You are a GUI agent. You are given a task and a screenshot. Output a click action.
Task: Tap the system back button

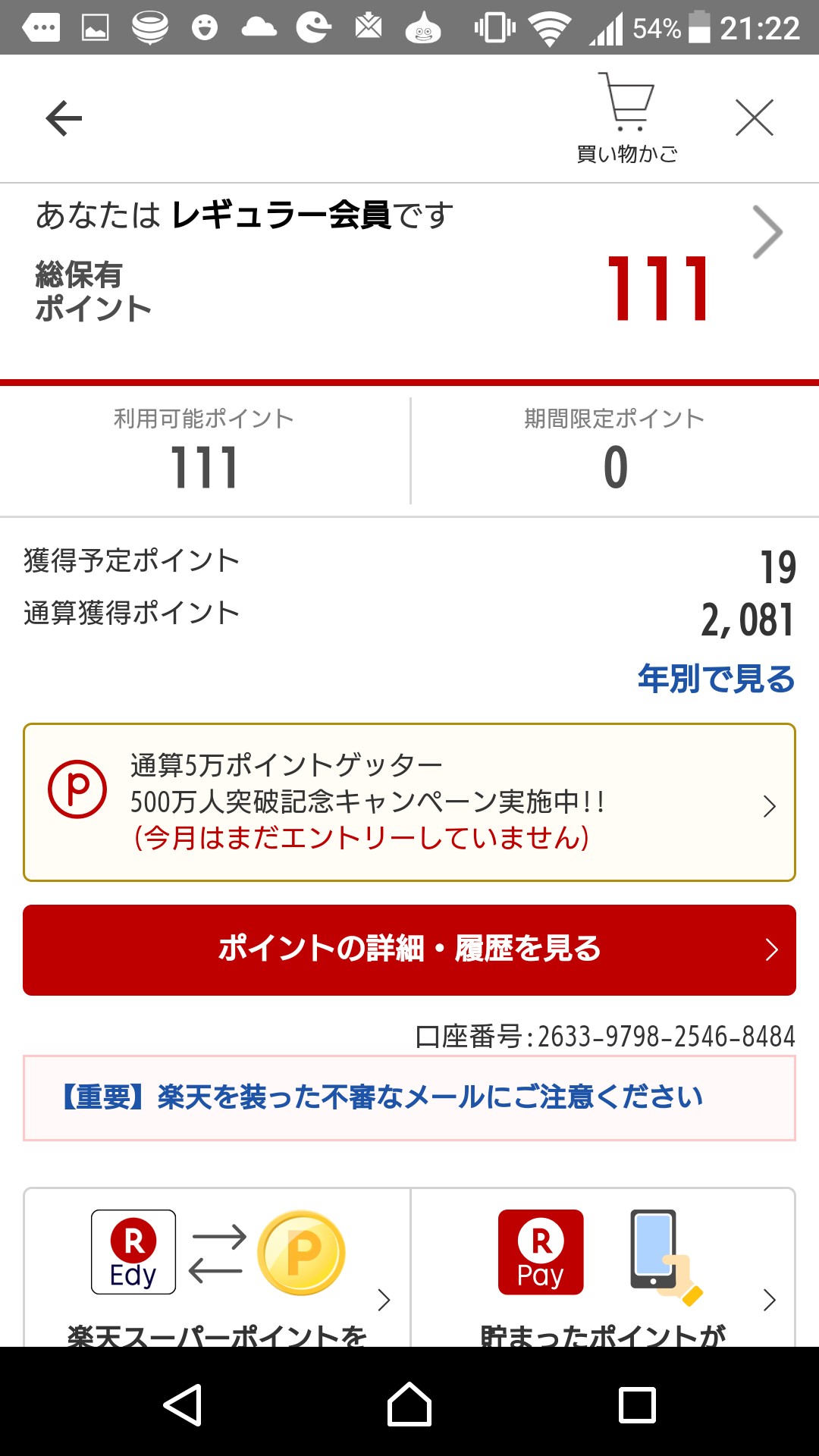tap(183, 1404)
